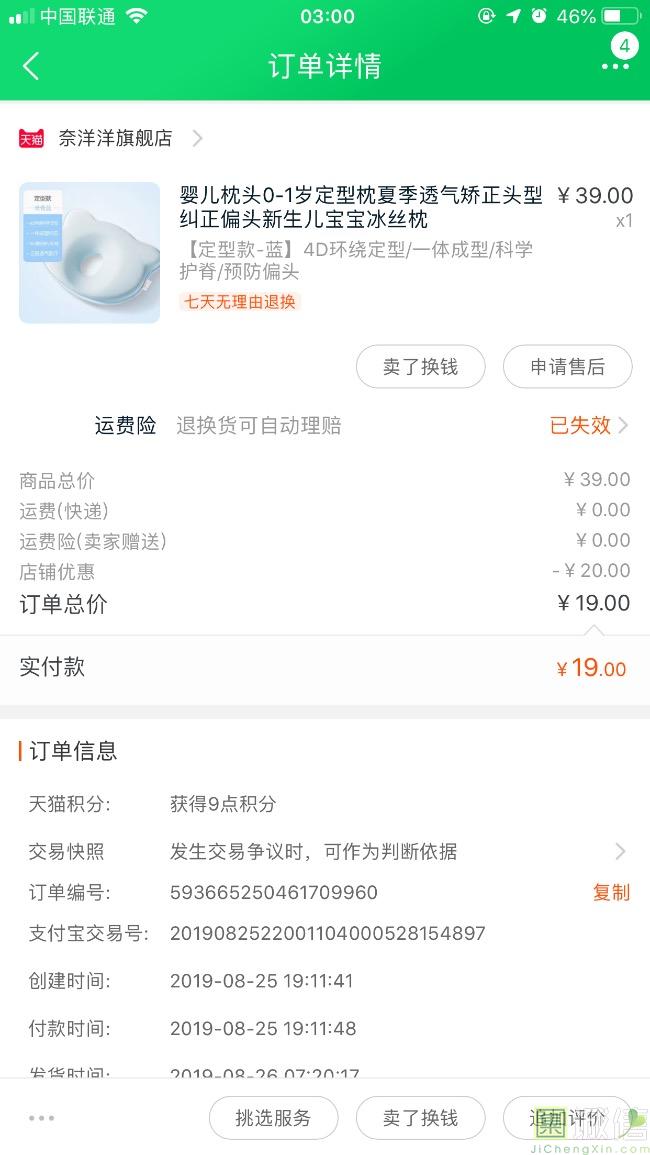View the baby pillow product image
This screenshot has width=650, height=1155.
[x=89, y=253]
